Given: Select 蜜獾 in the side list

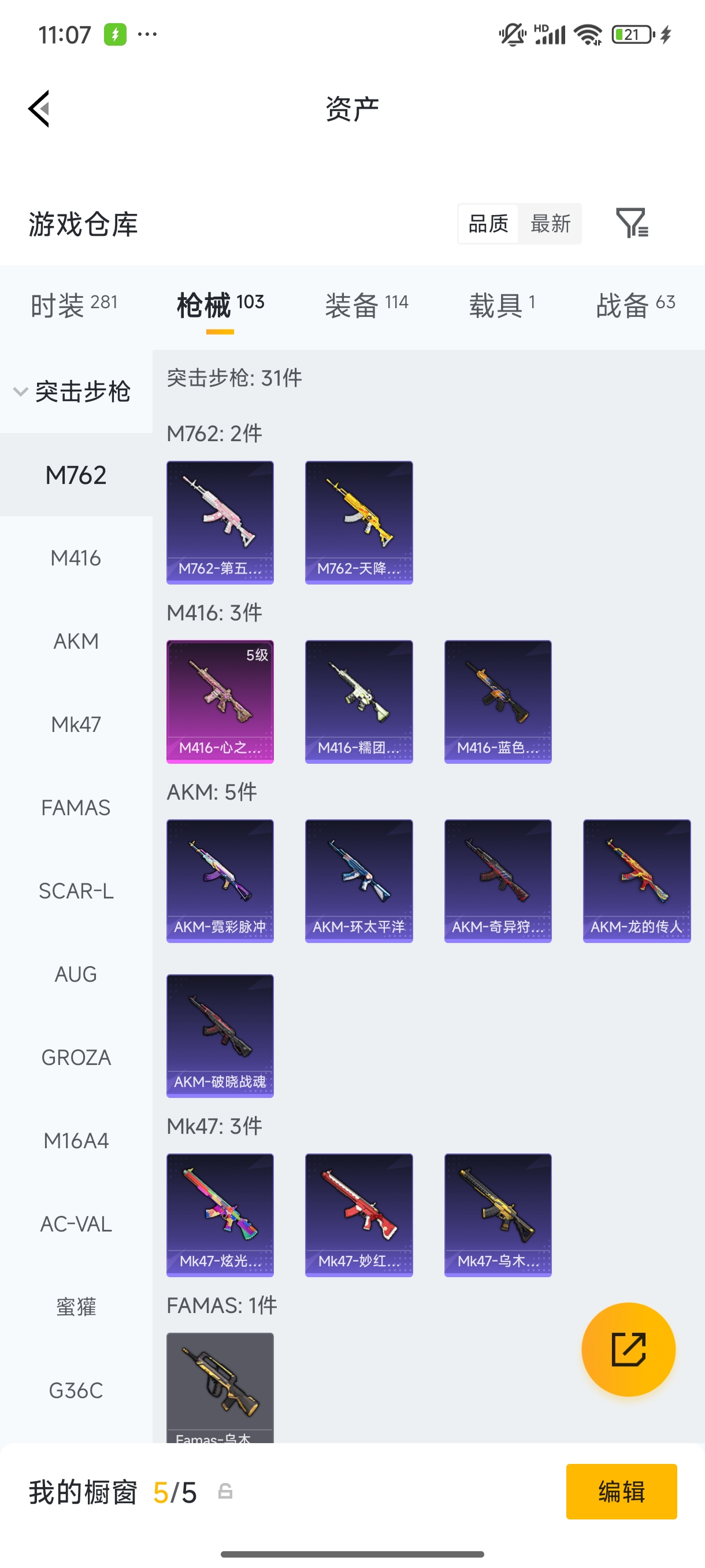Looking at the screenshot, I should coord(76,1307).
